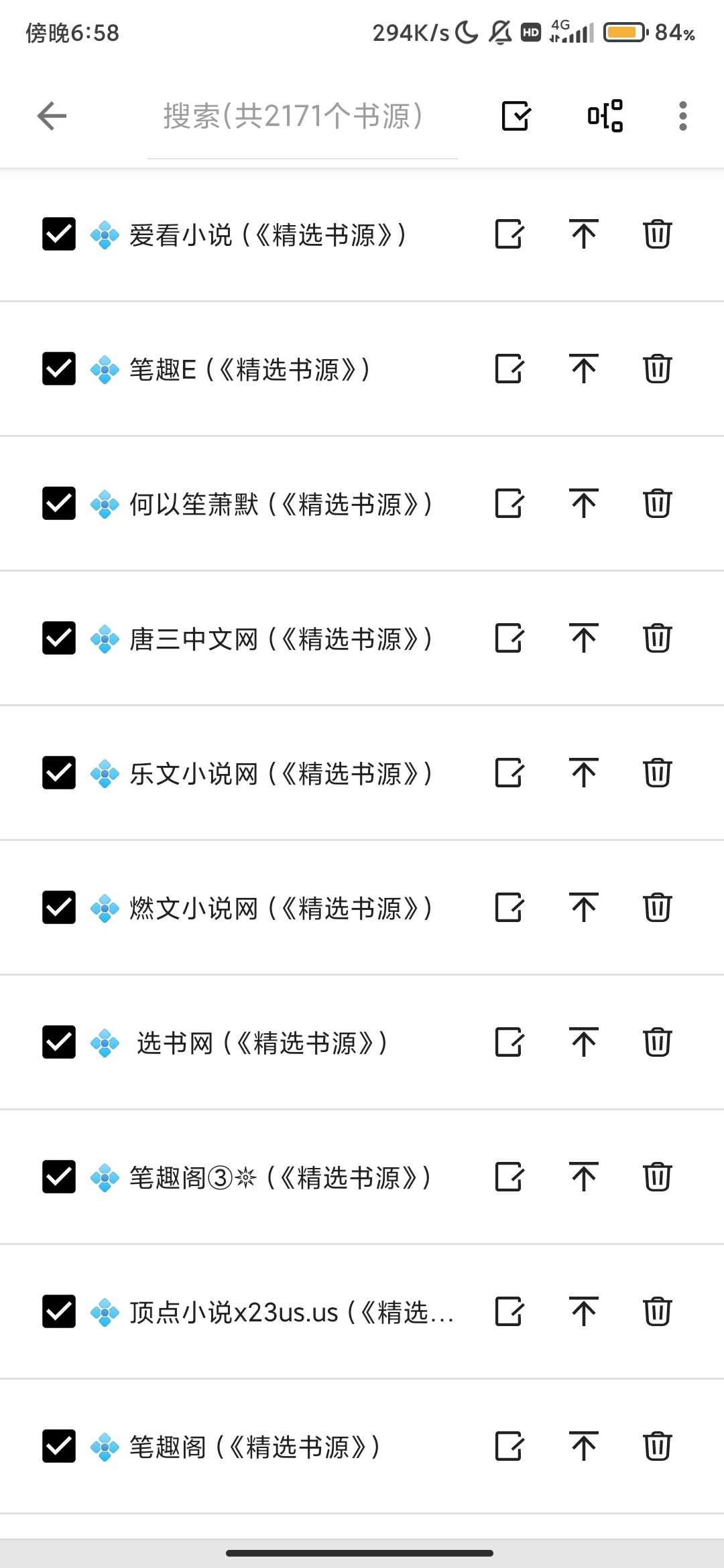Viewport: 724px width, 1568px height.
Task: Uncheck the 爱看小说 book source
Action: point(59,234)
